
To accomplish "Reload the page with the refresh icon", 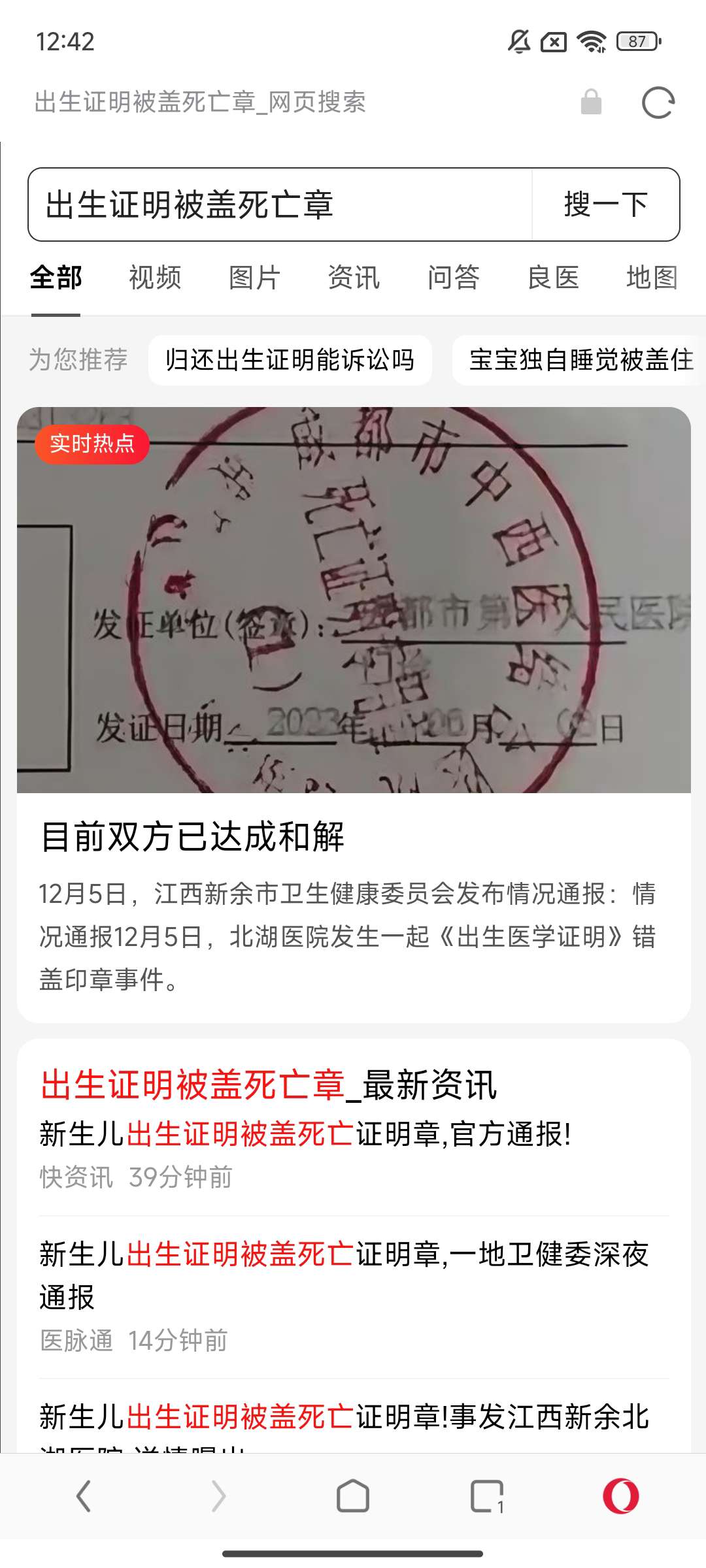I will (658, 103).
